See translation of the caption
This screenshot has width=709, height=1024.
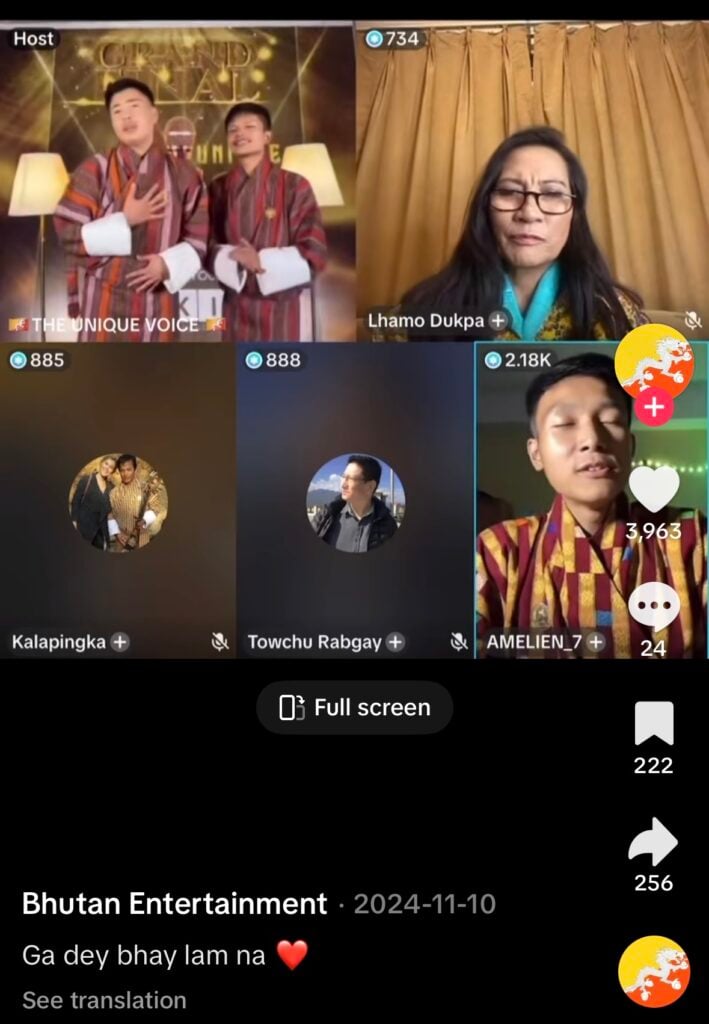tap(105, 1000)
